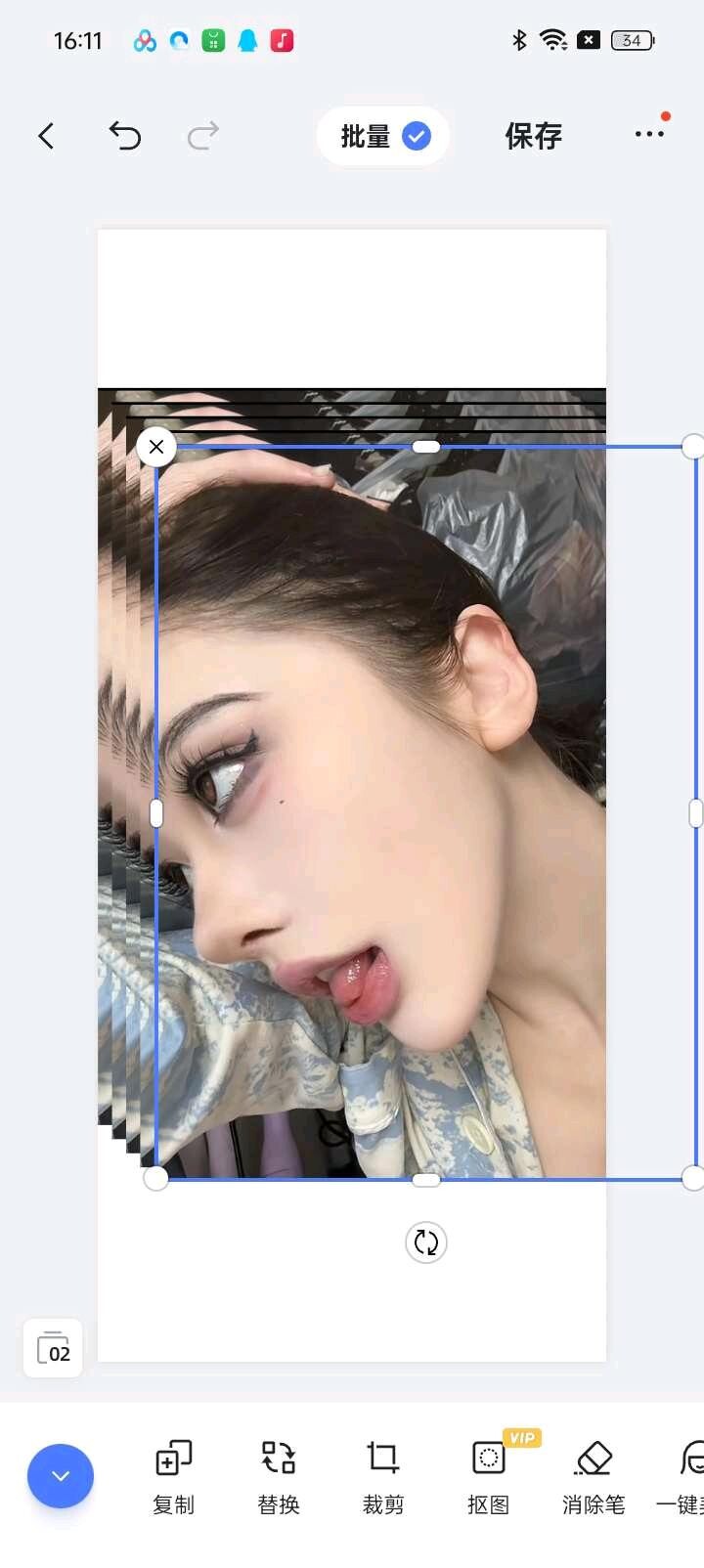Image resolution: width=704 pixels, height=1568 pixels.
Task: Open the three-dot overflow menu
Action: (x=649, y=135)
